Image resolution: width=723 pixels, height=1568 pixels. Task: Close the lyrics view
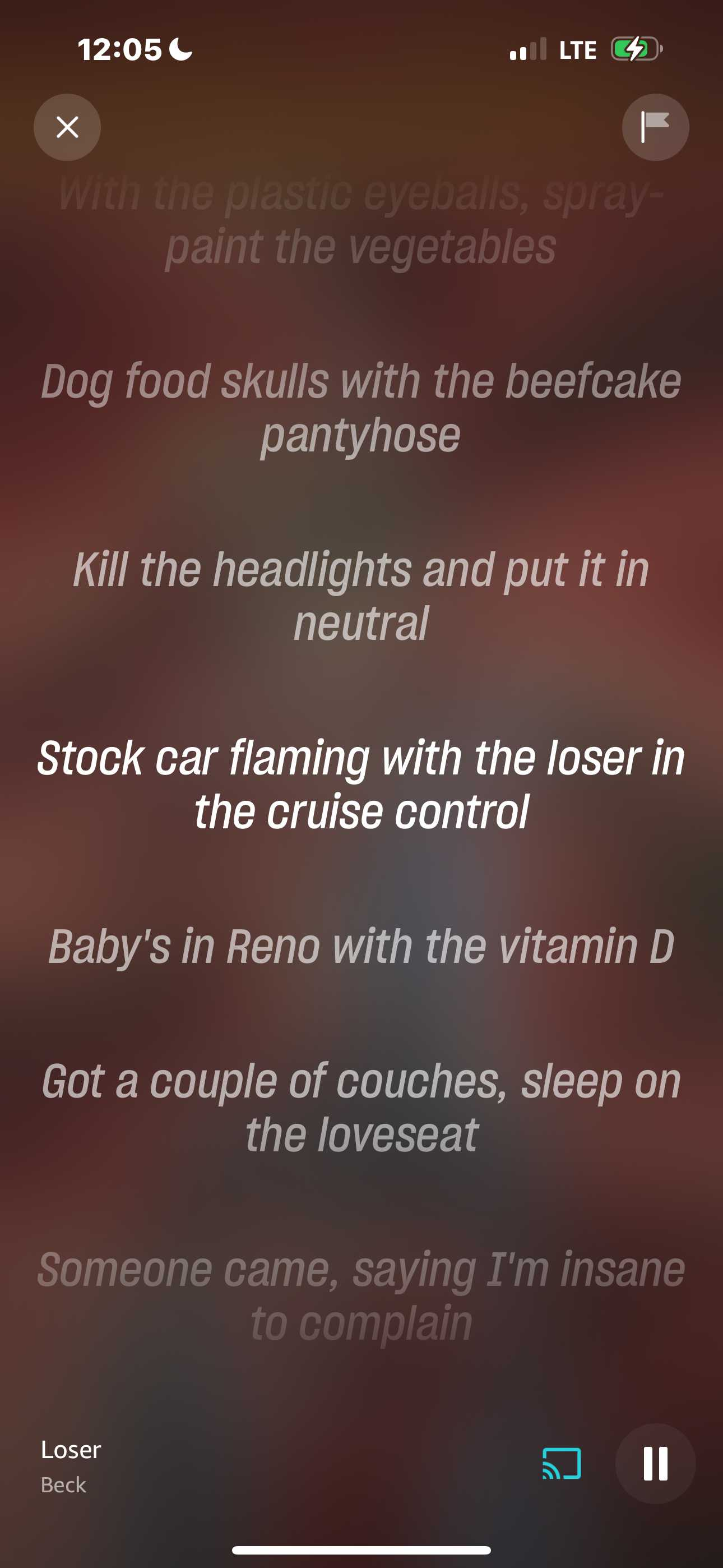67,127
